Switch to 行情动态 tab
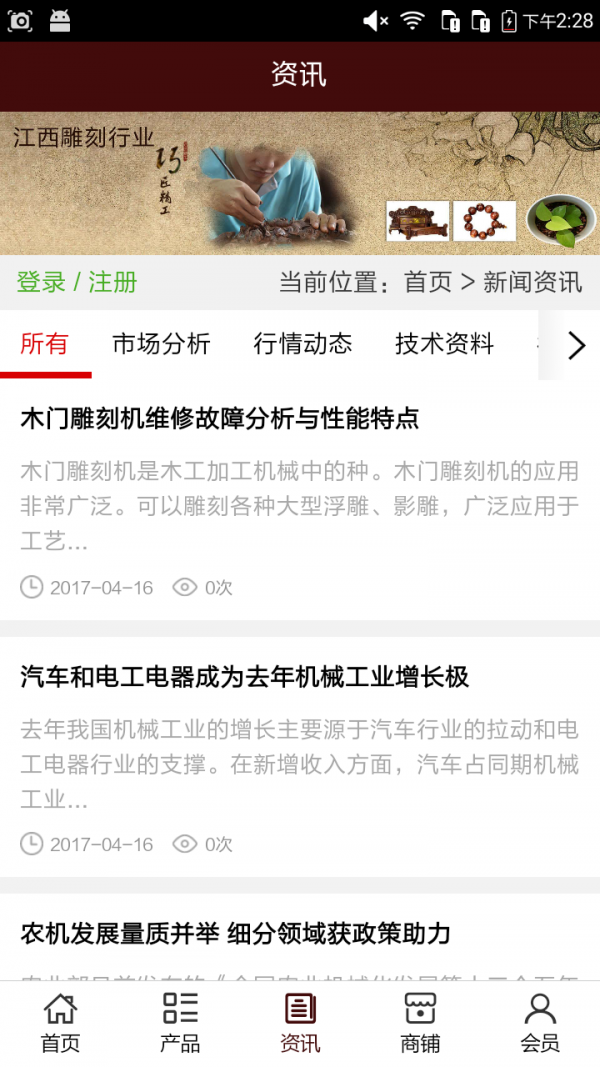The height and width of the screenshot is (1067, 600). (x=303, y=344)
